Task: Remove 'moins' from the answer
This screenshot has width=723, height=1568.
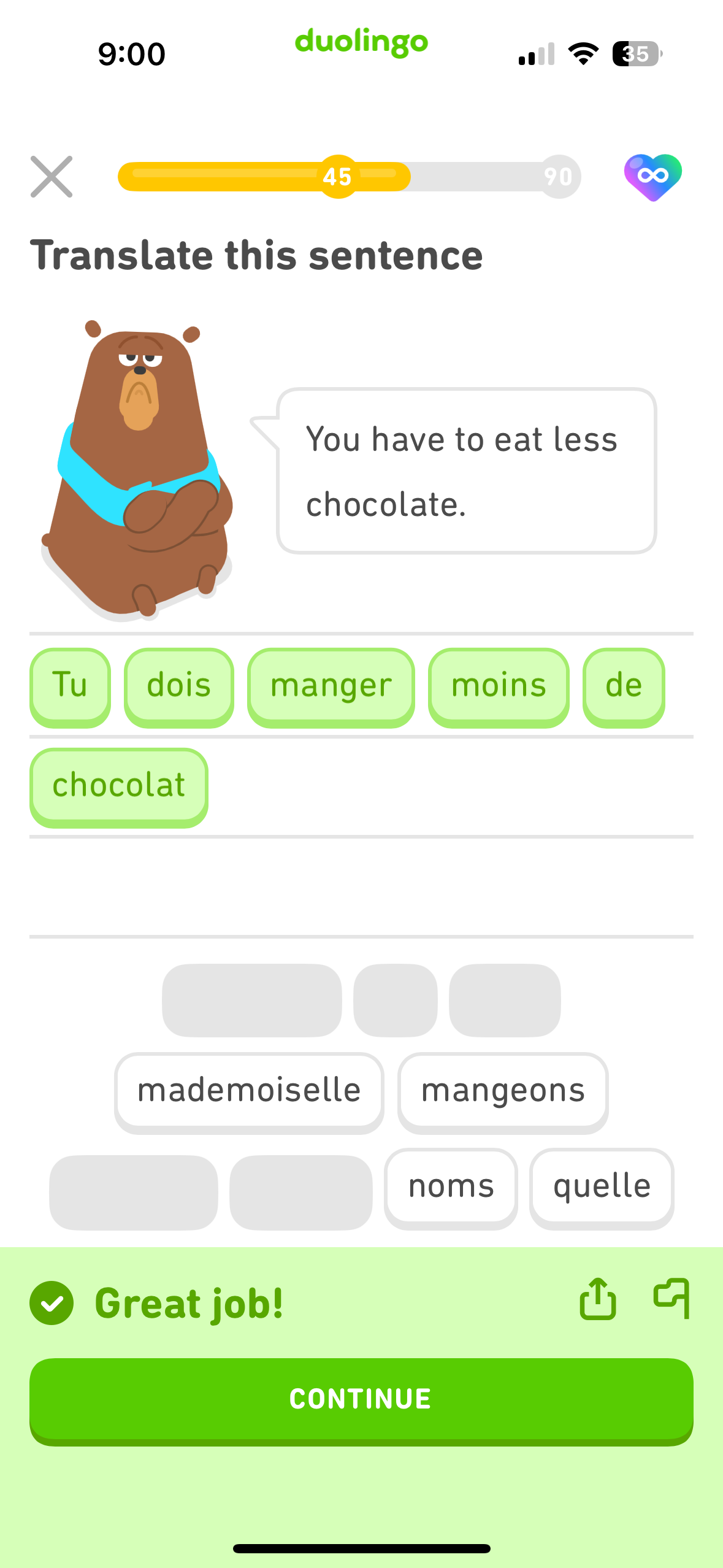Action: pyautogui.click(x=499, y=687)
